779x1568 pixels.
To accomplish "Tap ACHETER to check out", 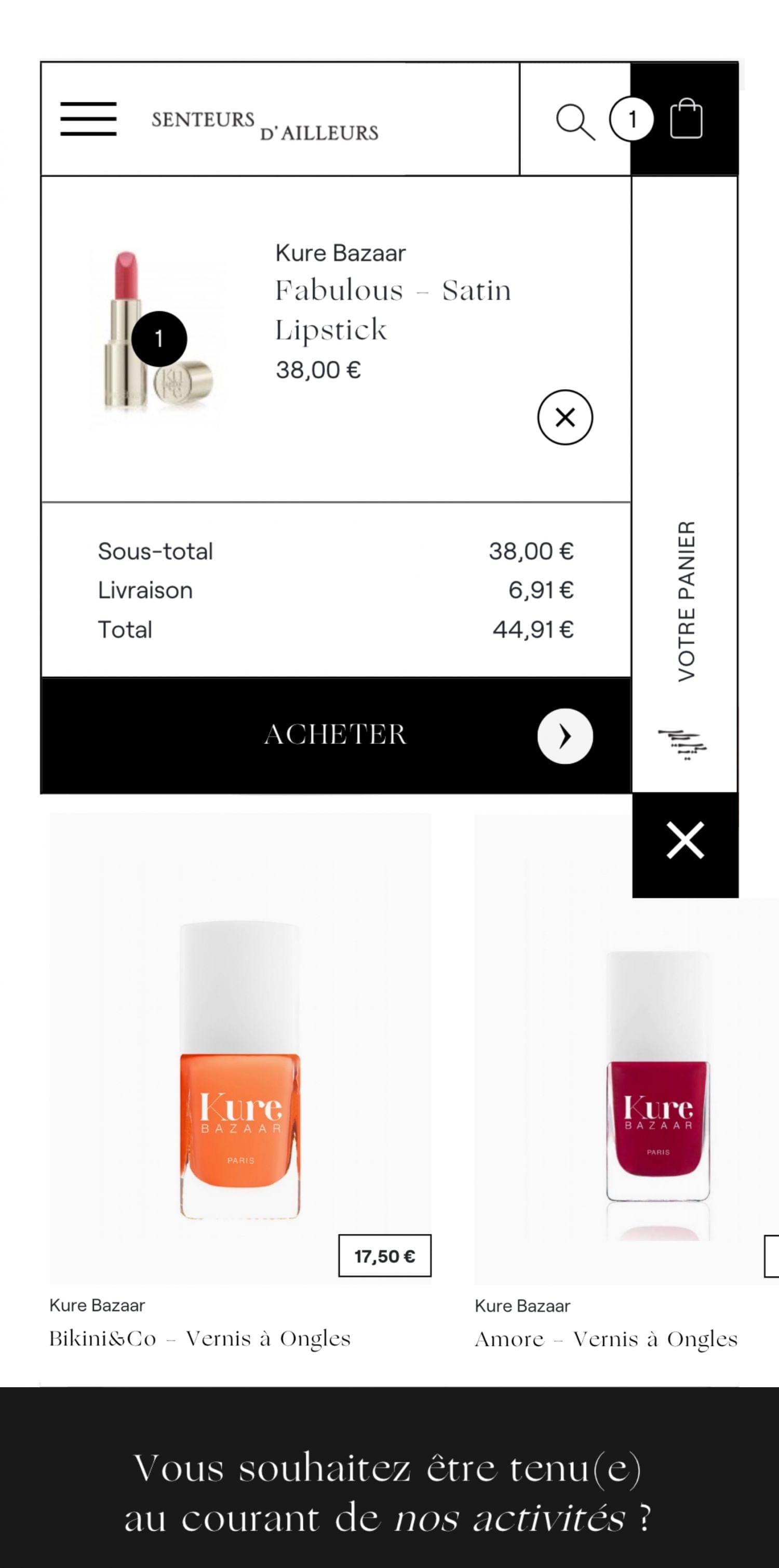I will 335,735.
